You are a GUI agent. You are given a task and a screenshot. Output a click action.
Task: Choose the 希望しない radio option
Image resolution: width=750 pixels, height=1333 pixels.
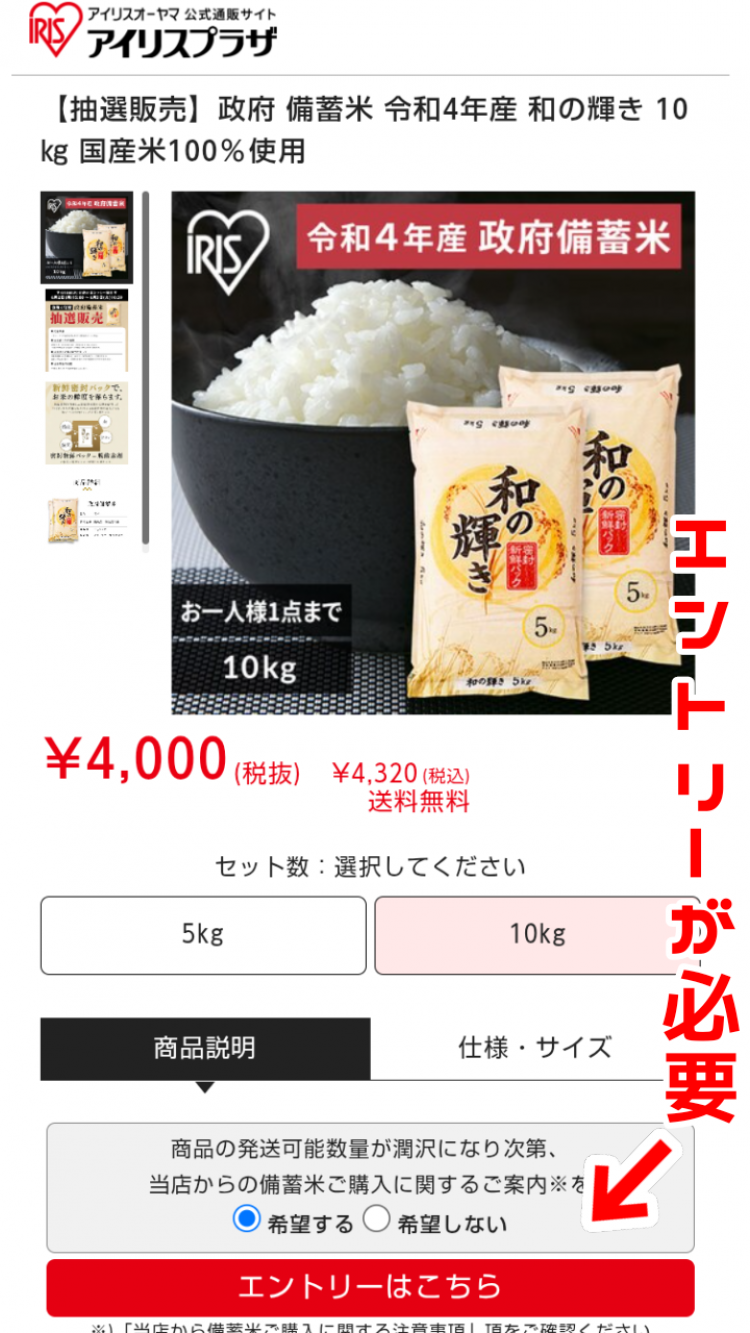376,1219
